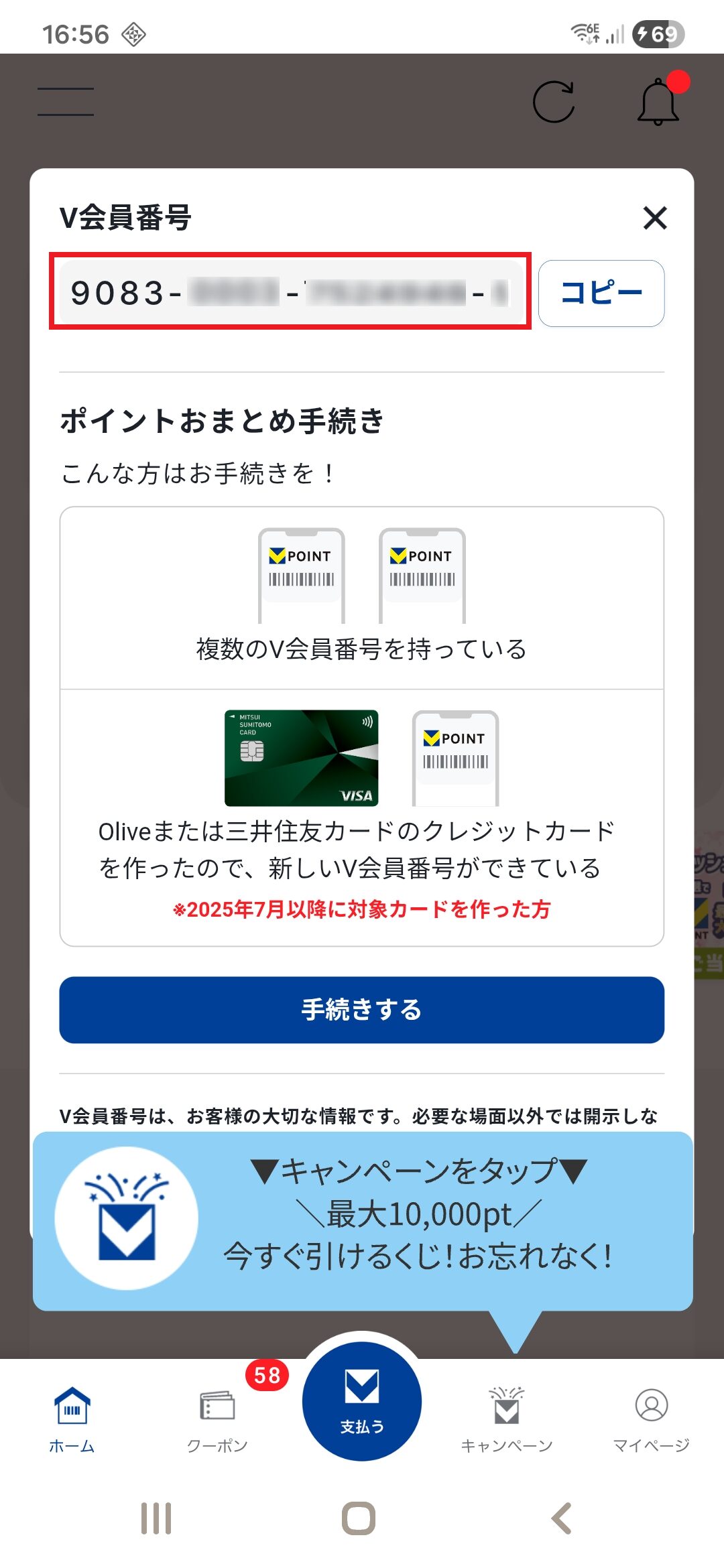Tap the 手続きする button
This screenshot has height=1568, width=724.
point(361,1009)
